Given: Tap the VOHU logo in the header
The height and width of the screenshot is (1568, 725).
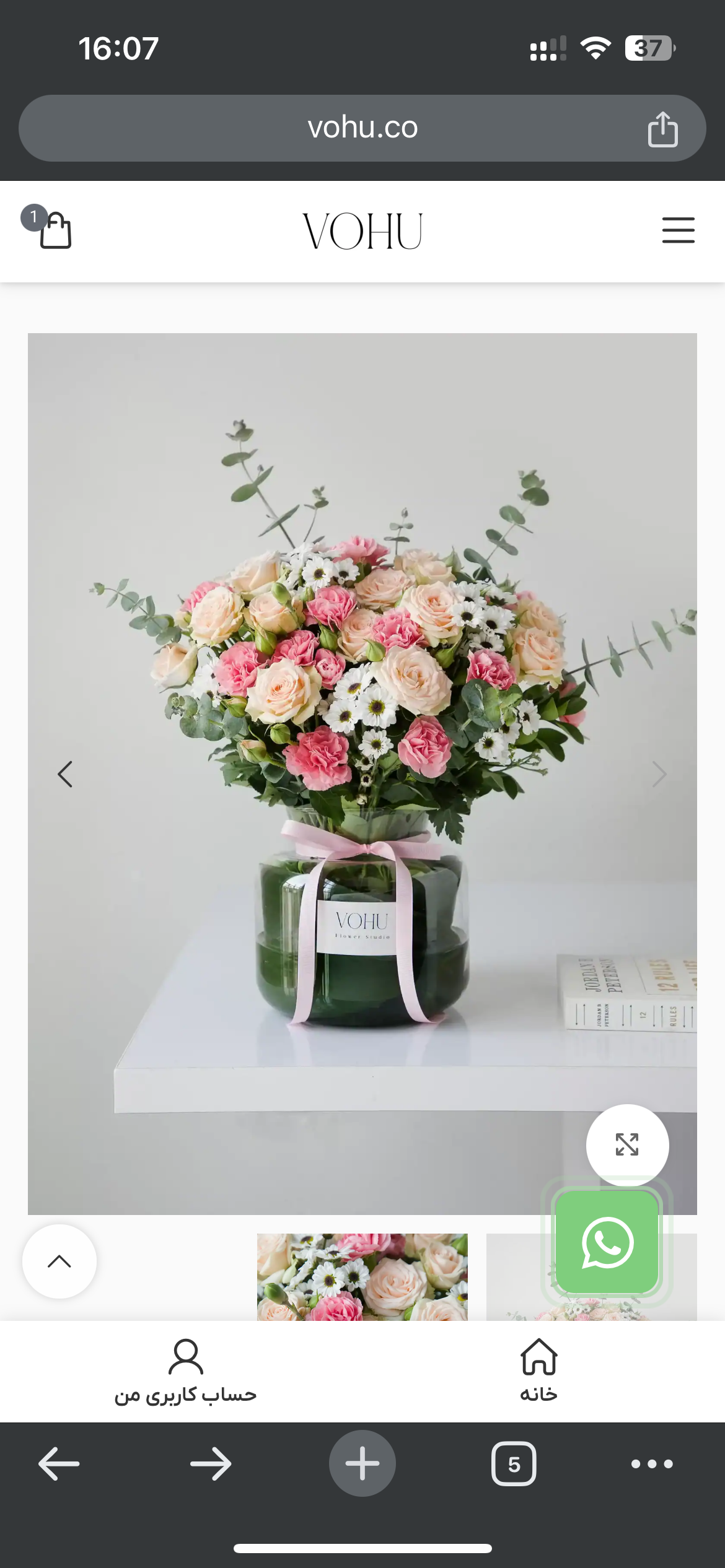Looking at the screenshot, I should pos(362,232).
